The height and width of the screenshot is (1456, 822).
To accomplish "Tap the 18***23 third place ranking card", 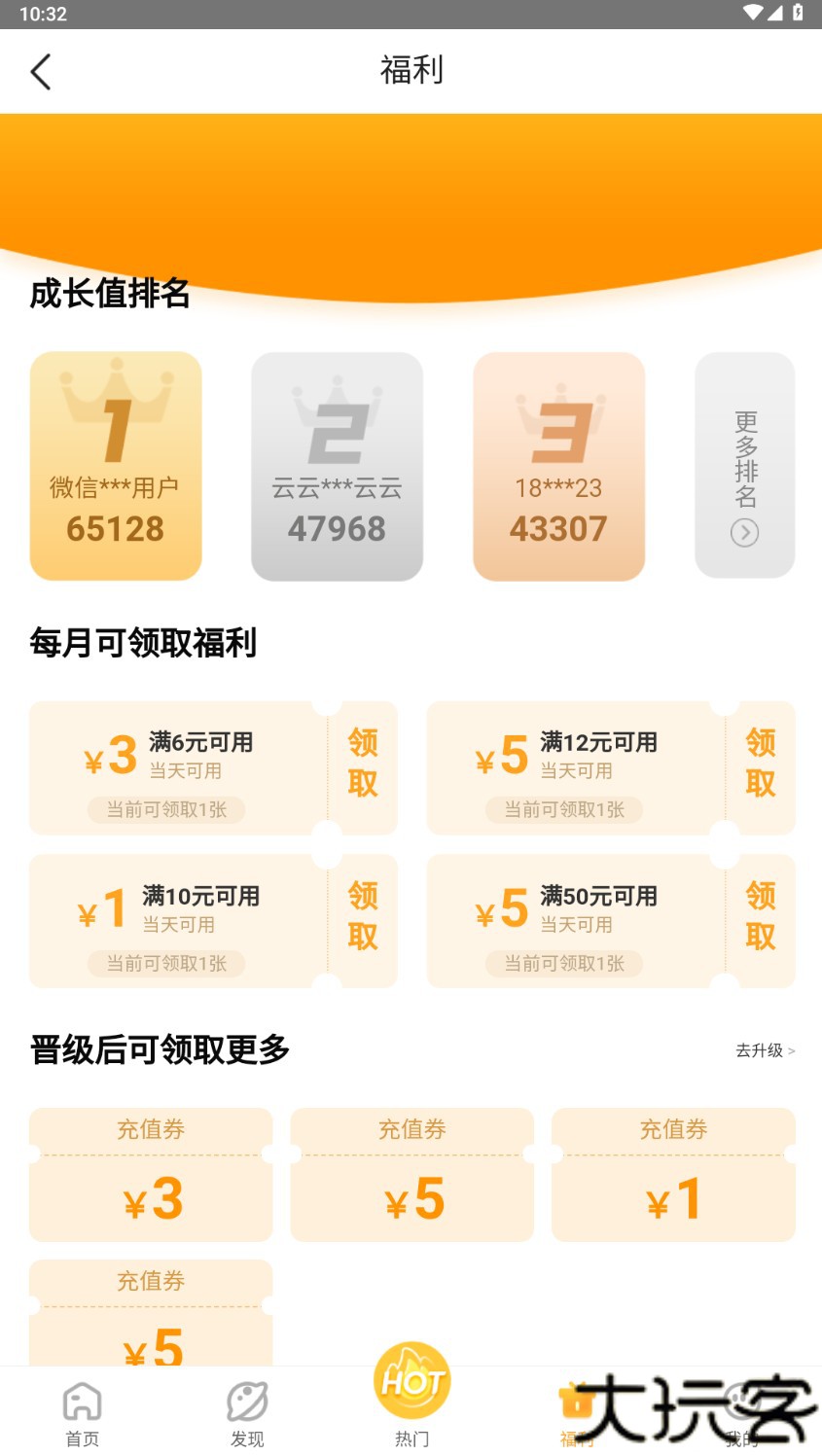I will pos(558,465).
